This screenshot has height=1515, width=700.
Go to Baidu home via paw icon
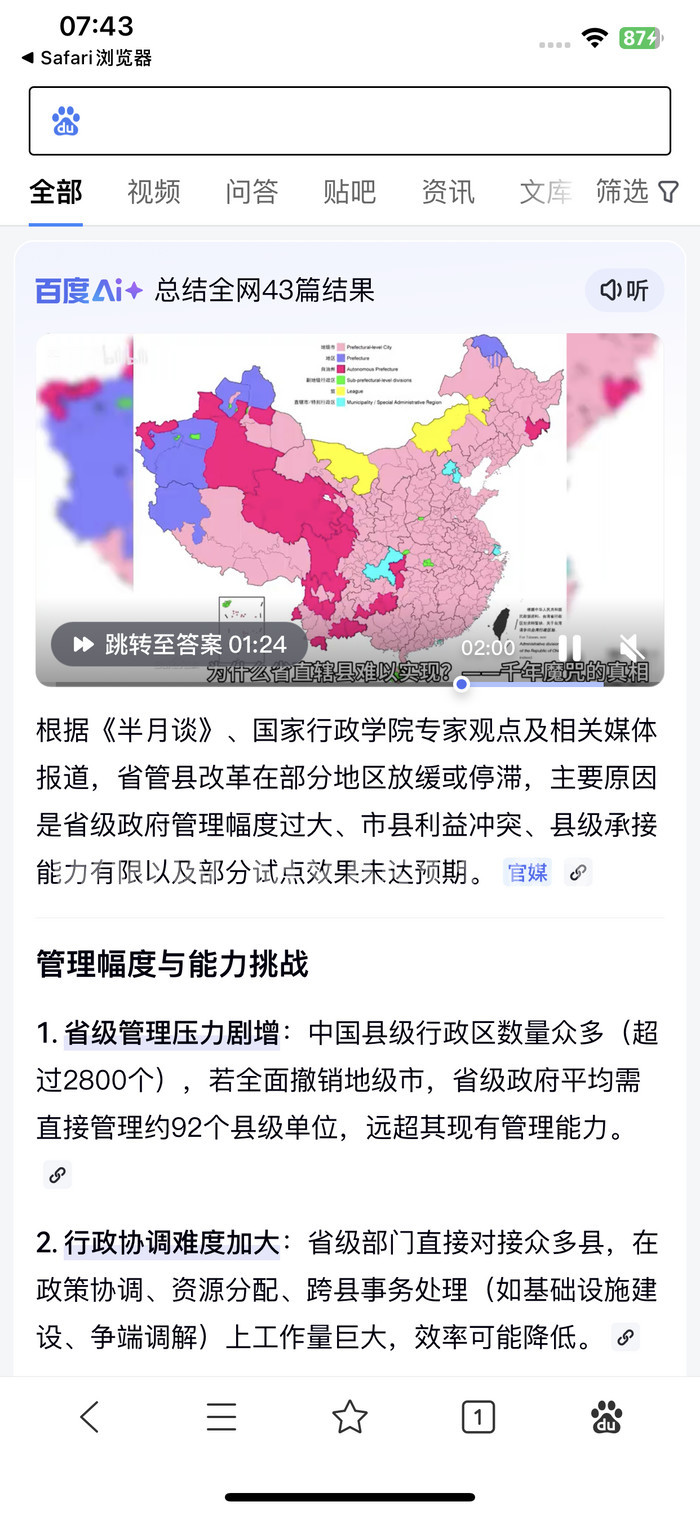606,1416
